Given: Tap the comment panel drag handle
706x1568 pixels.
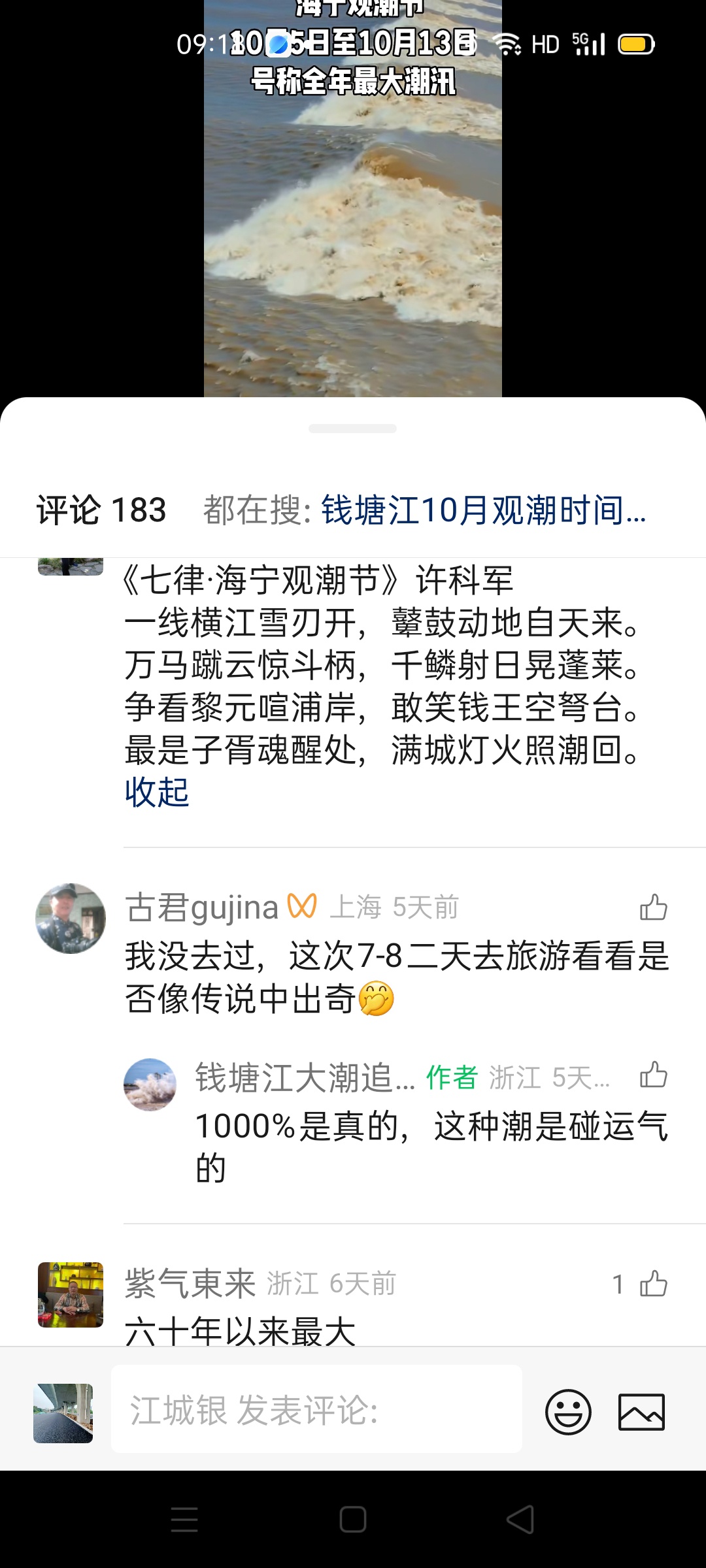Looking at the screenshot, I should click(353, 429).
